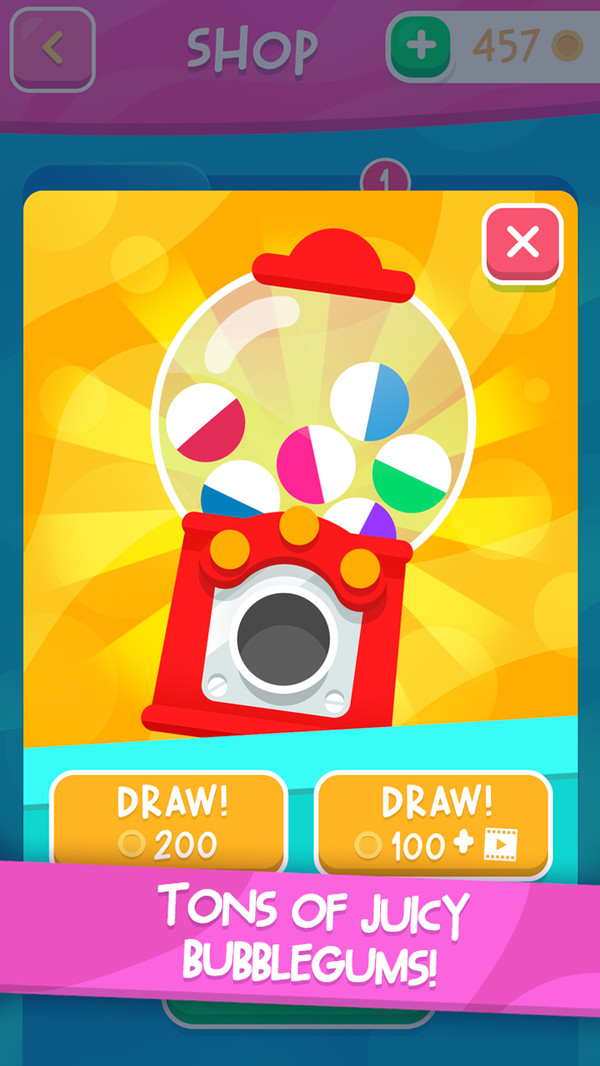Add more coins with the plus button
Image resolution: width=600 pixels, height=1066 pixels.
(419, 47)
